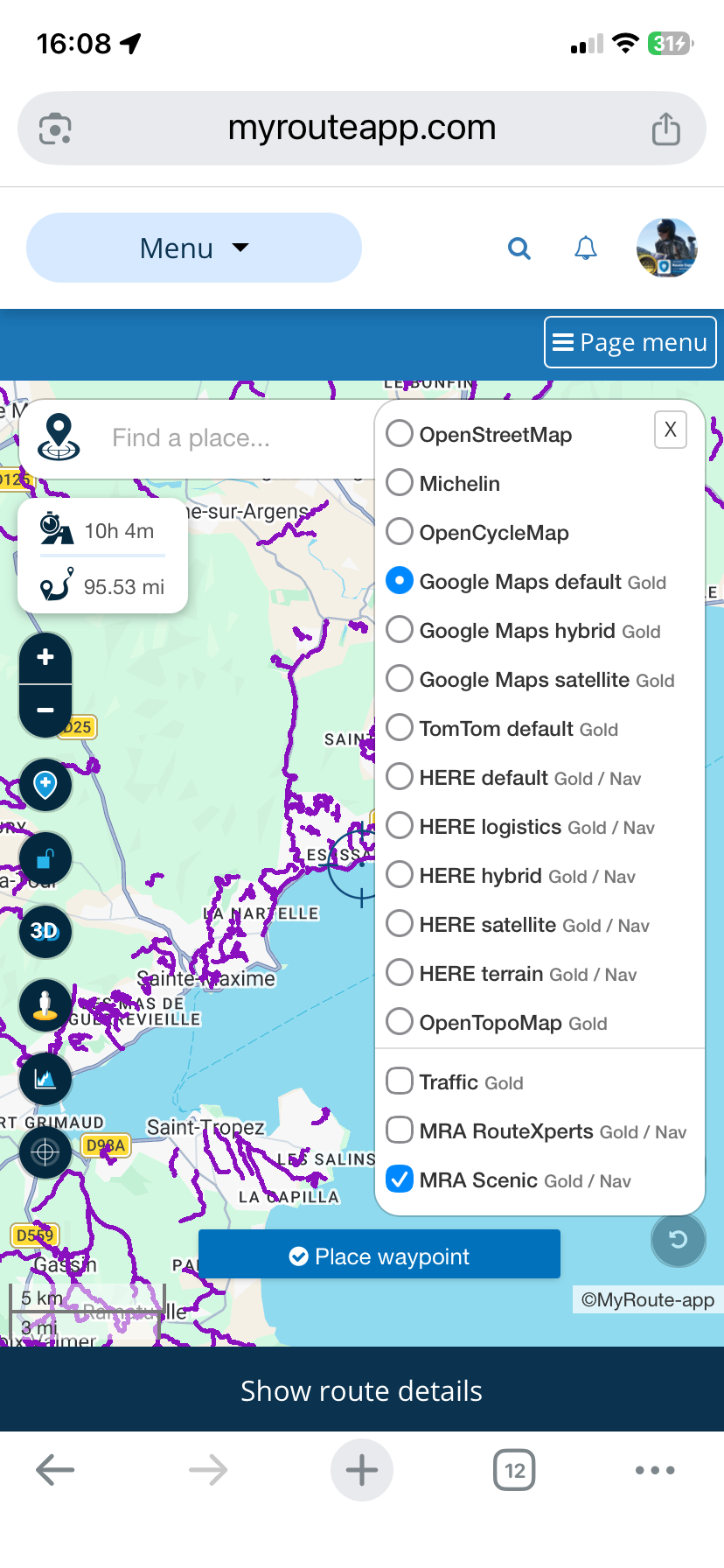
Task: Choose Google Maps satellite layer
Action: tap(400, 679)
